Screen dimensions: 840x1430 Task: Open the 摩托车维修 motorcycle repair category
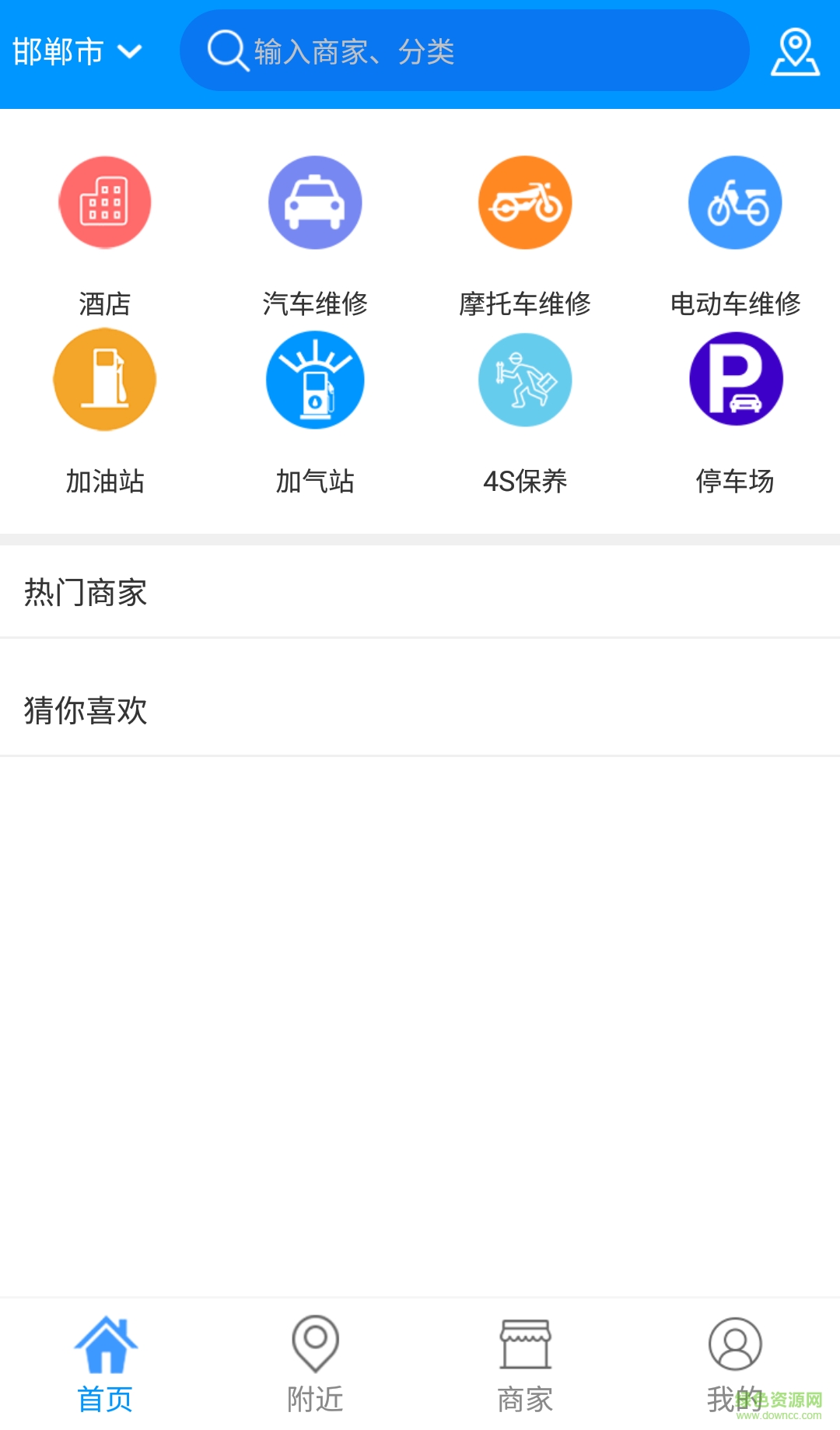click(x=525, y=202)
